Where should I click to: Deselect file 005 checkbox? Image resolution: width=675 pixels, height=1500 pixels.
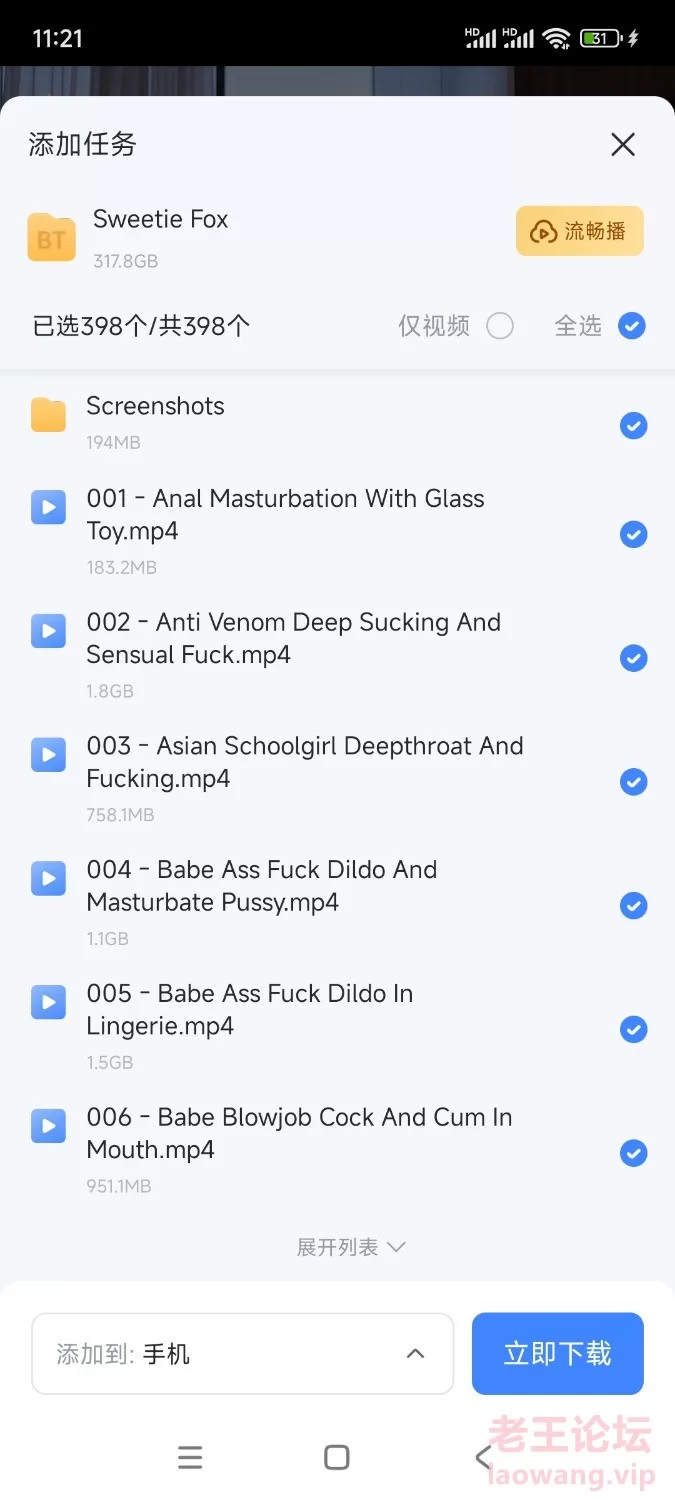633,1029
